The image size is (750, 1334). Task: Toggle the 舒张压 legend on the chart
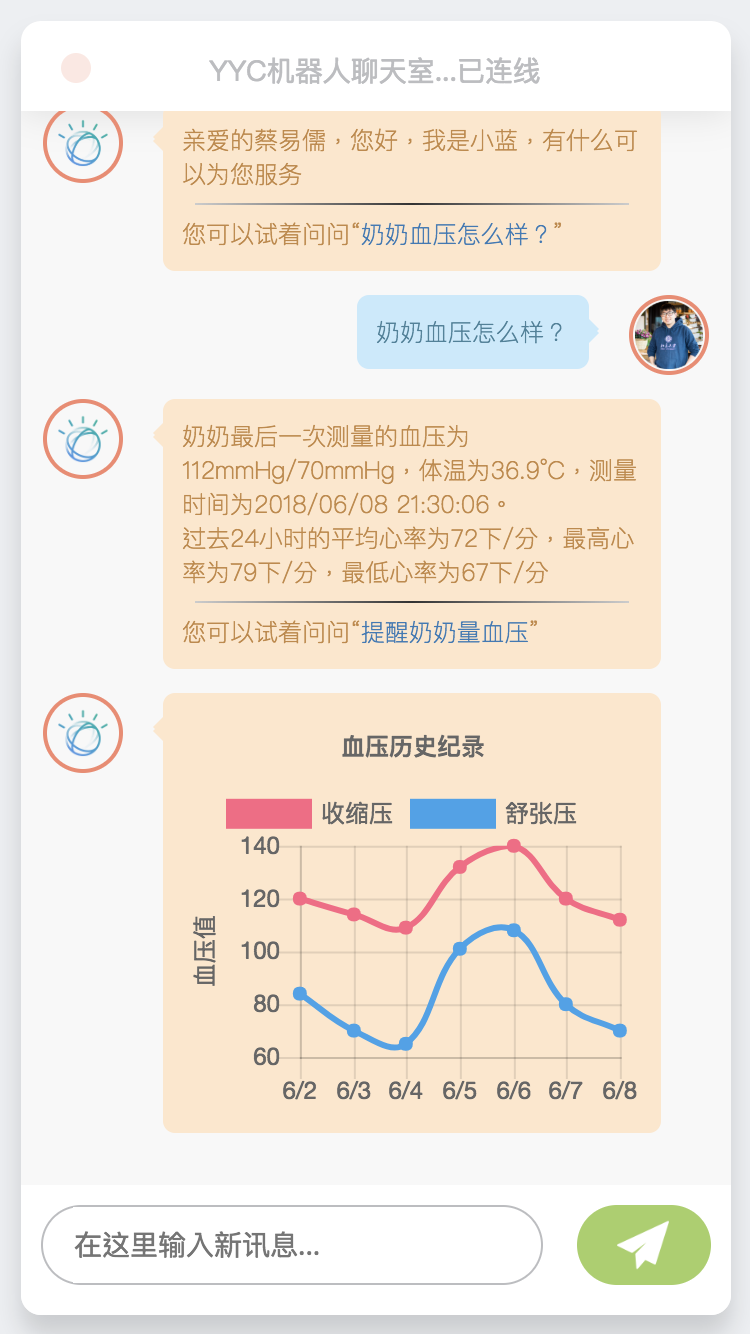[x=493, y=814]
